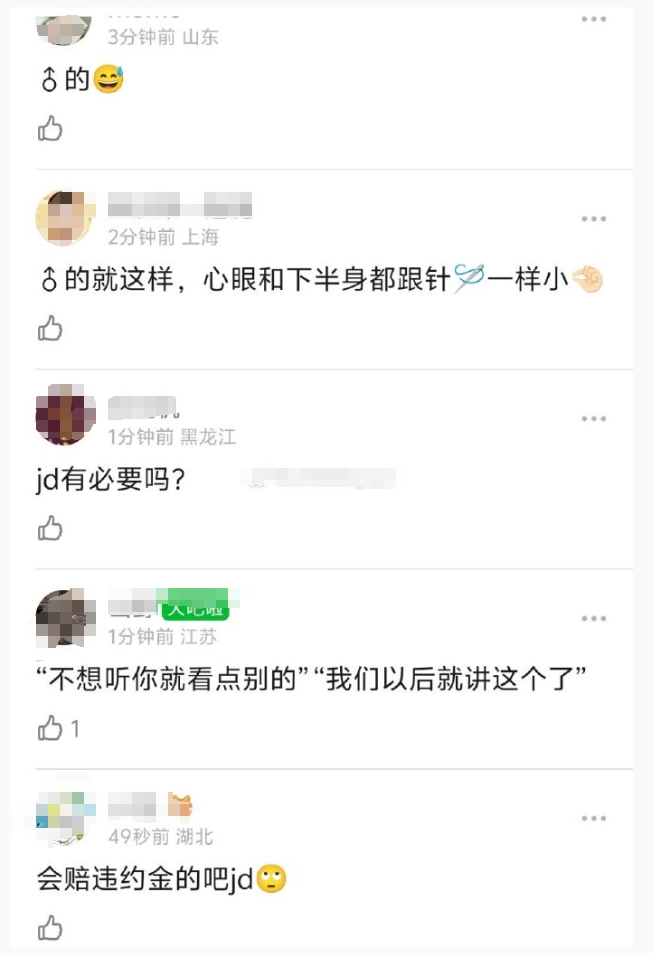Like the comment "会赔违约金的吧jd"

[50, 928]
